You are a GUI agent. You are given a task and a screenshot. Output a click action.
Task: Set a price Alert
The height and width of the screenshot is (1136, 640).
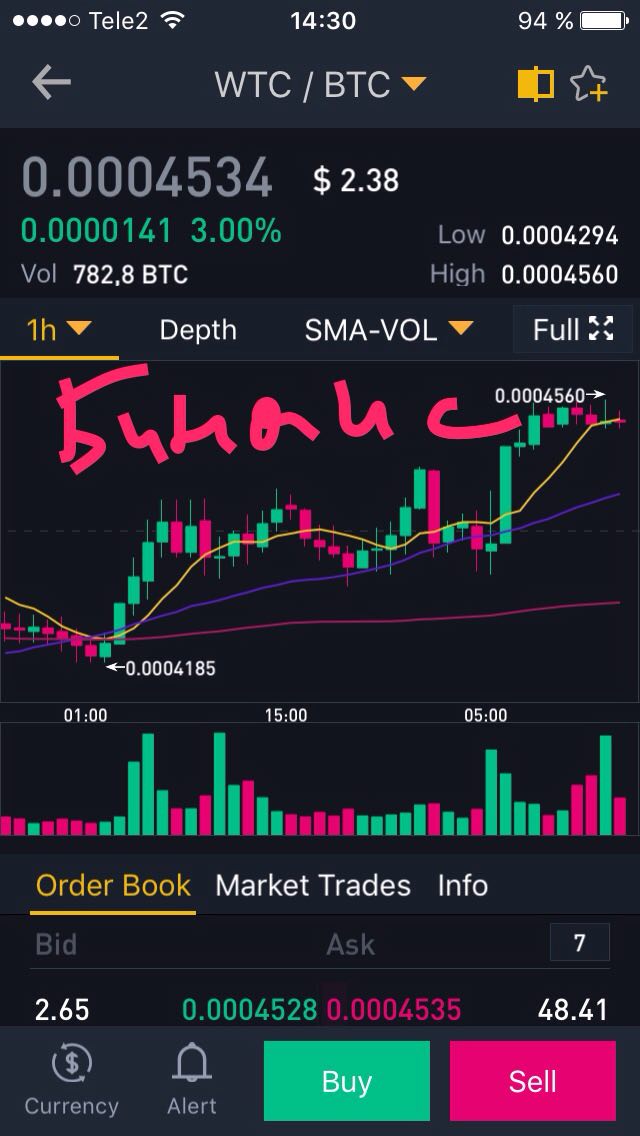(x=191, y=1080)
